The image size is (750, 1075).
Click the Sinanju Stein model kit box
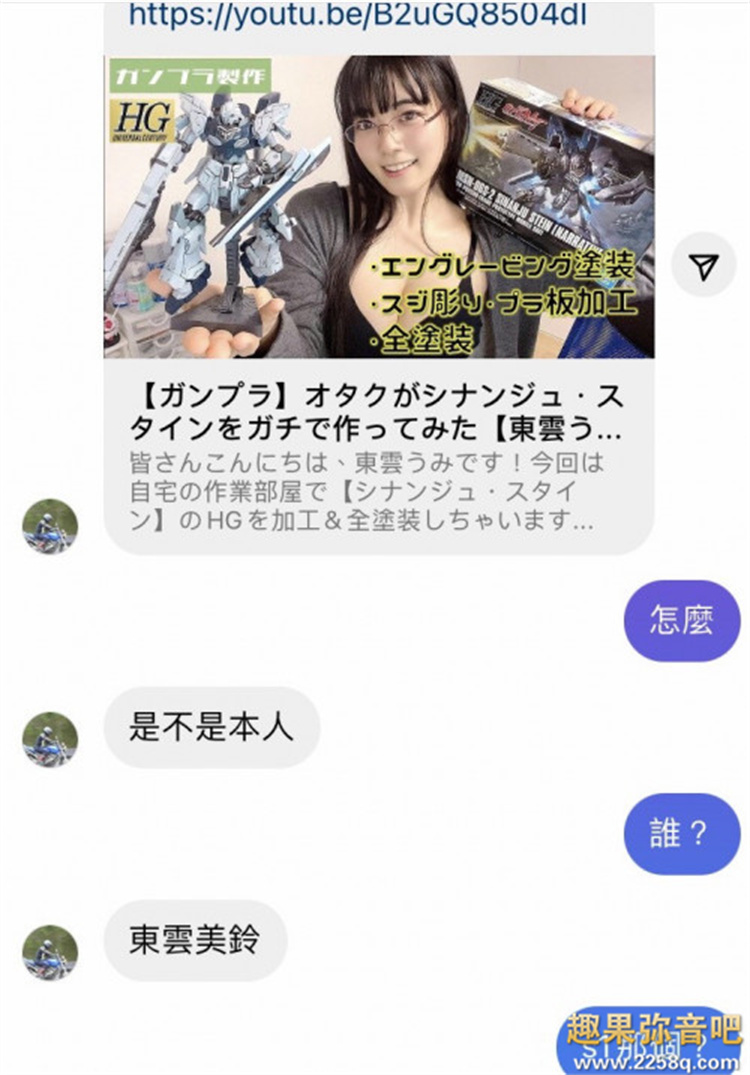tap(550, 155)
